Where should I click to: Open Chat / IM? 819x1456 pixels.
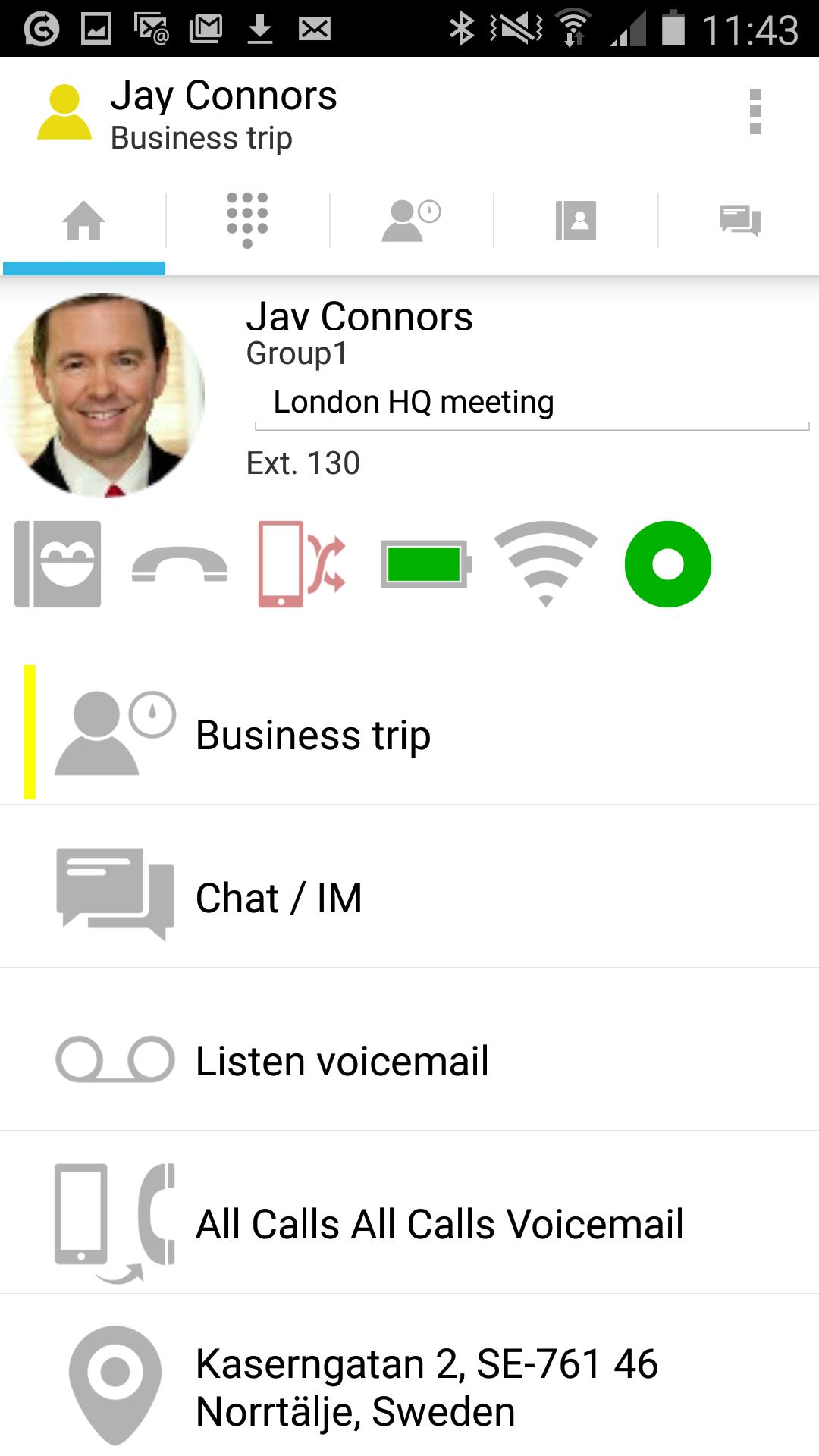coord(409,897)
